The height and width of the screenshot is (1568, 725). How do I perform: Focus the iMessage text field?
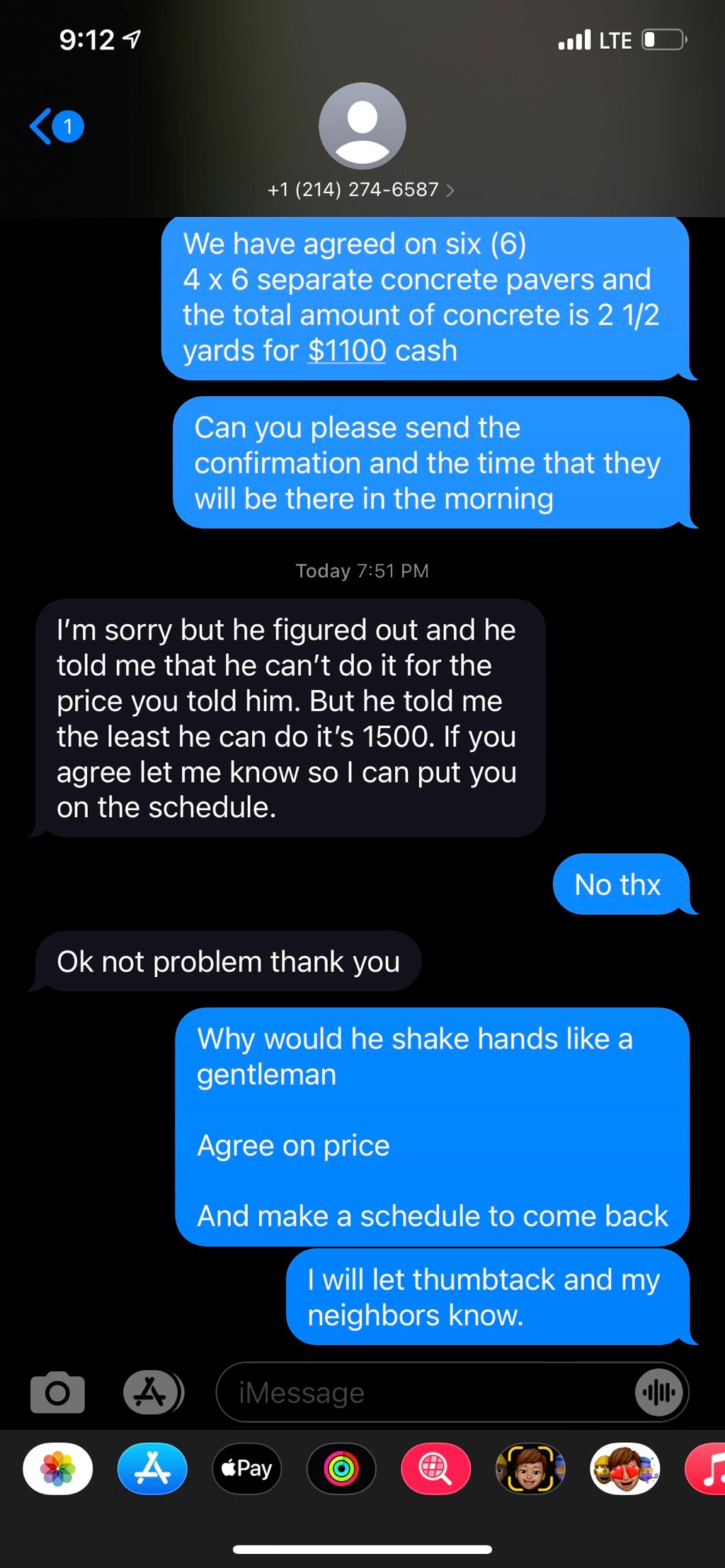(425, 1393)
